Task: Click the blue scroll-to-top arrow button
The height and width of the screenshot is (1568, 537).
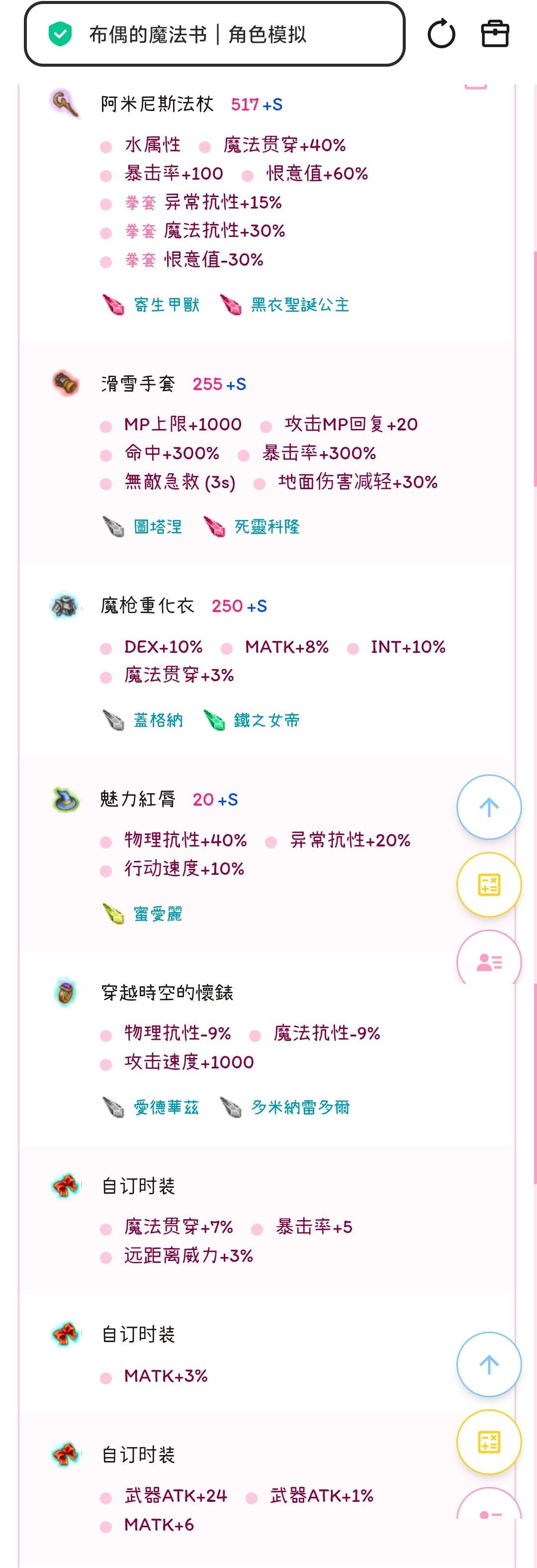Action: [489, 807]
